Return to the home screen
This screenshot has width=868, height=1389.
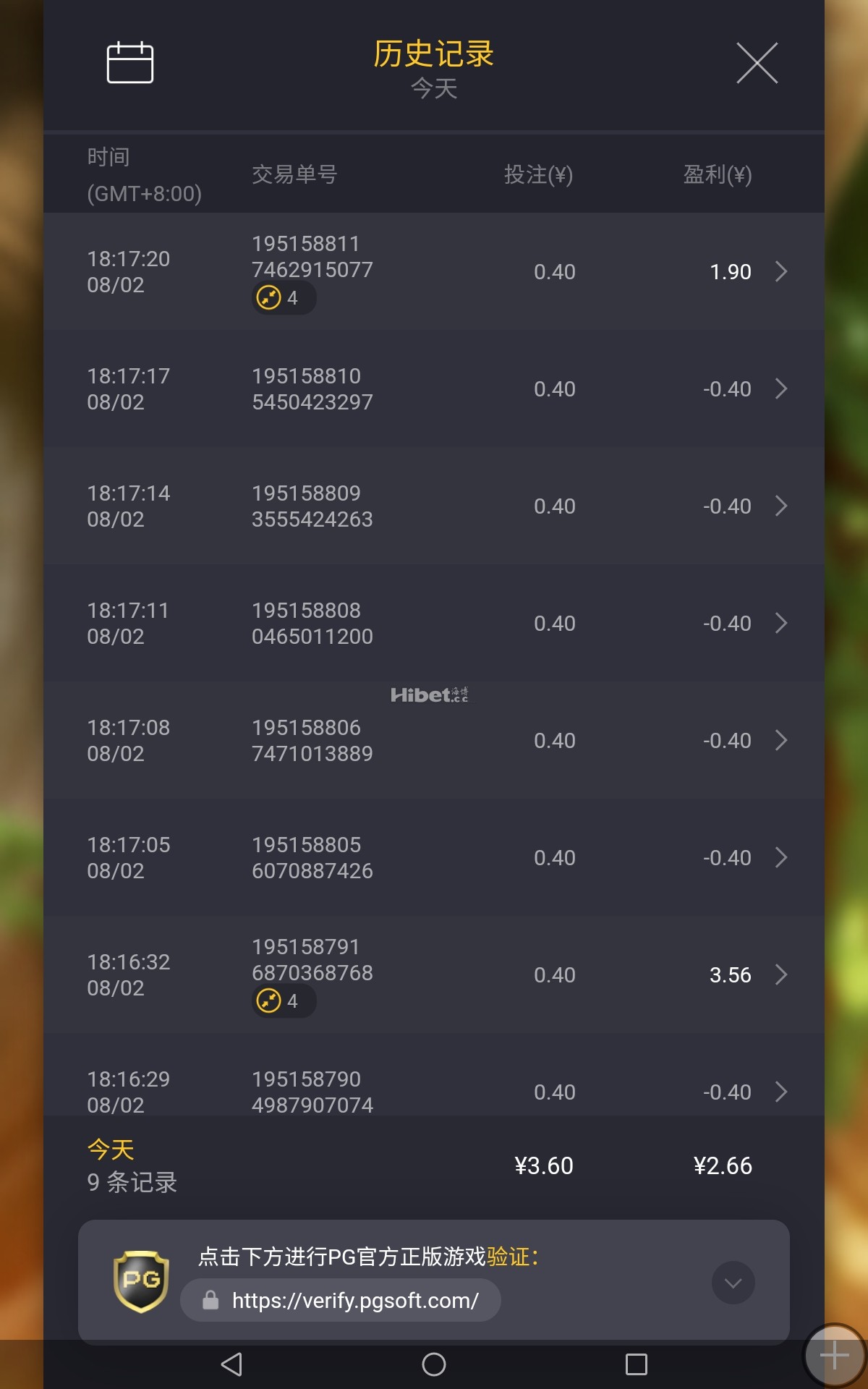tap(434, 1364)
